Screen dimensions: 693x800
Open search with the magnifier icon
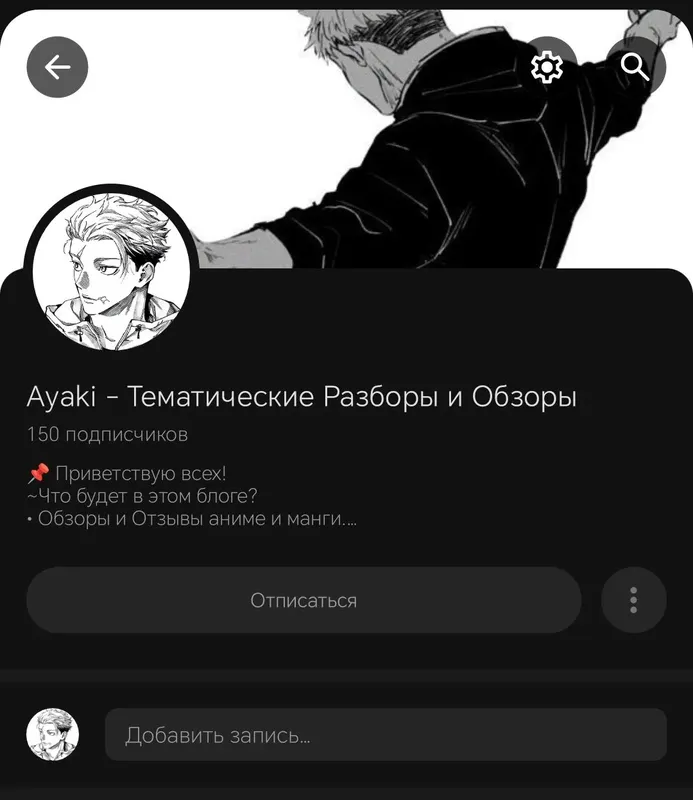(635, 67)
